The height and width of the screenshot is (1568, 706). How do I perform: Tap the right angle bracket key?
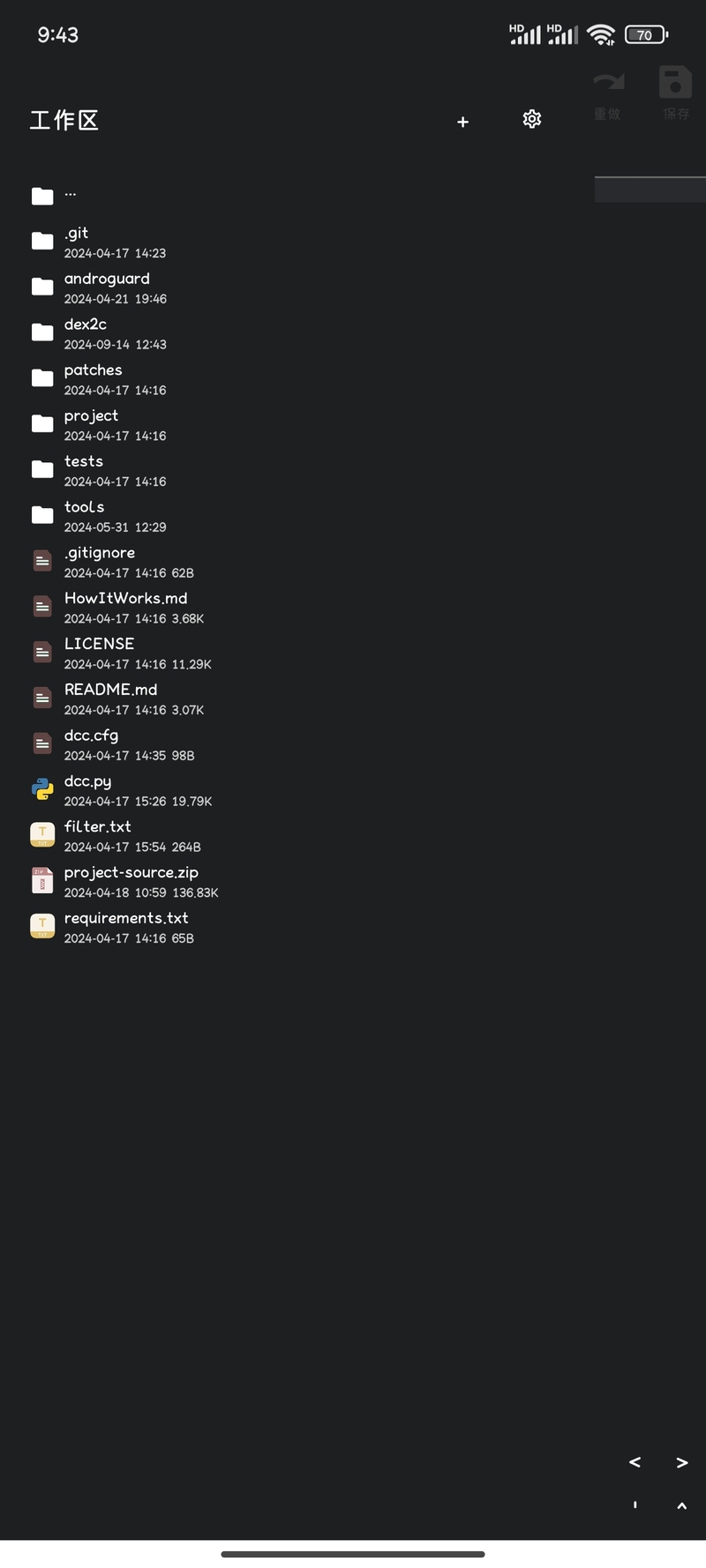(681, 1462)
